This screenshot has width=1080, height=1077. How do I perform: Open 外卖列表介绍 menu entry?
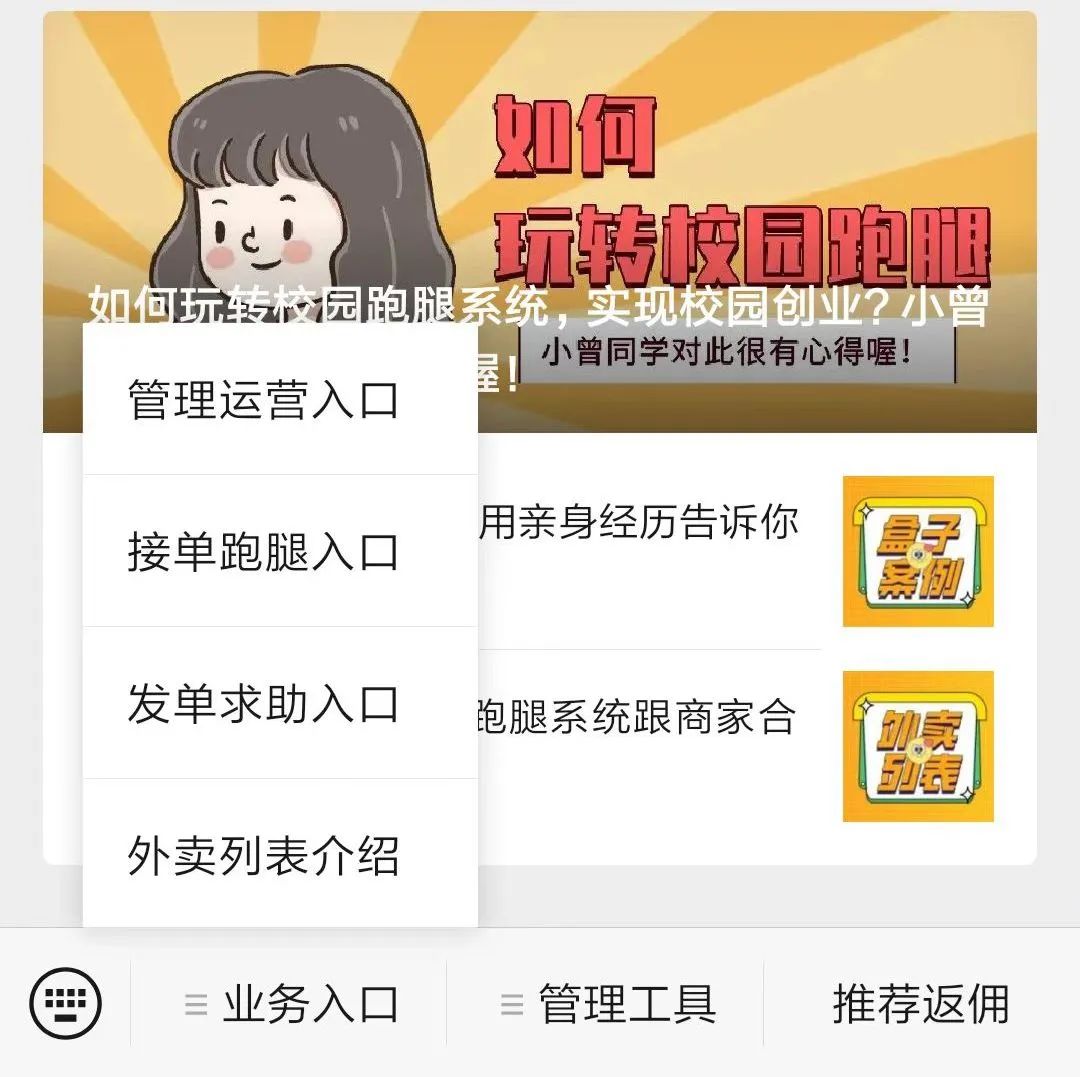263,856
